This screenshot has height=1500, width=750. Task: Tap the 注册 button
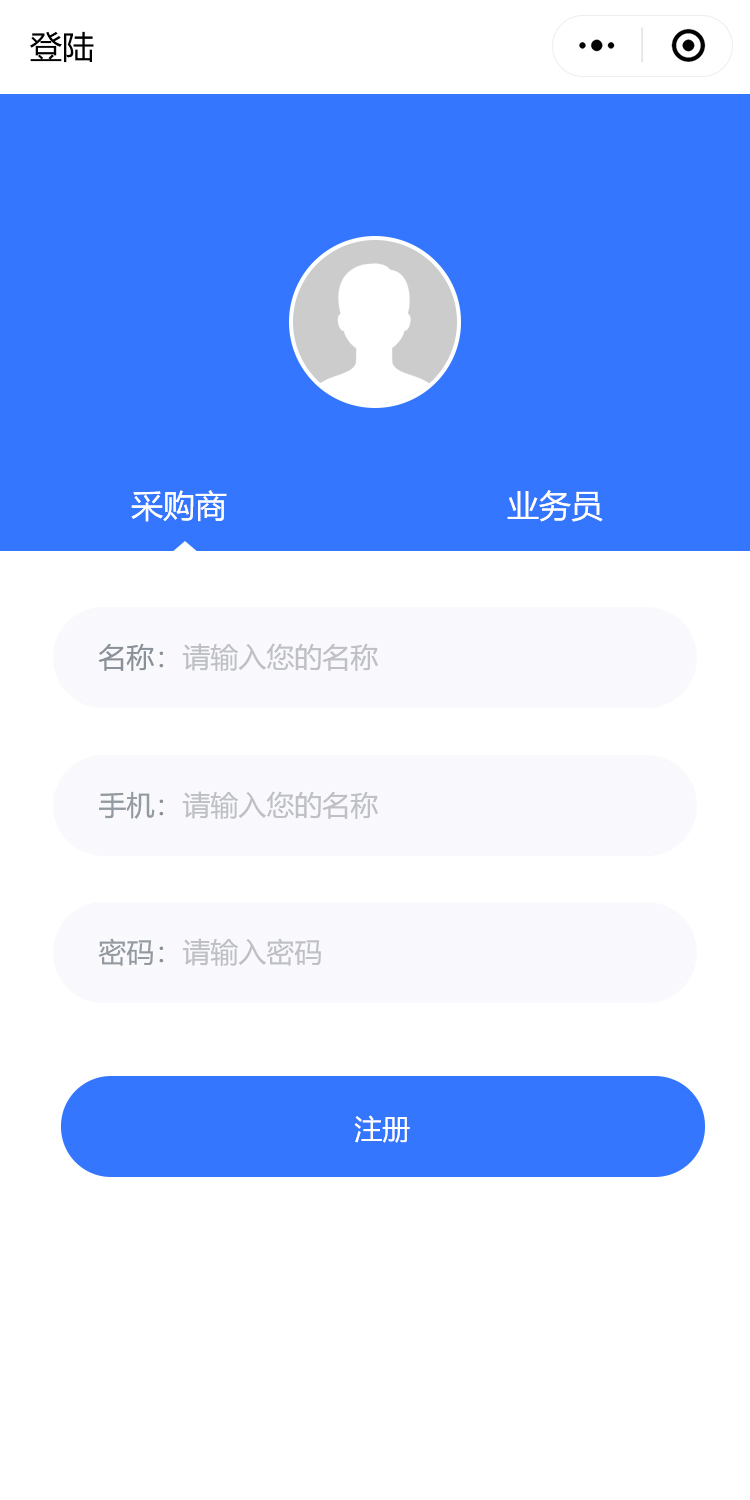(382, 1127)
